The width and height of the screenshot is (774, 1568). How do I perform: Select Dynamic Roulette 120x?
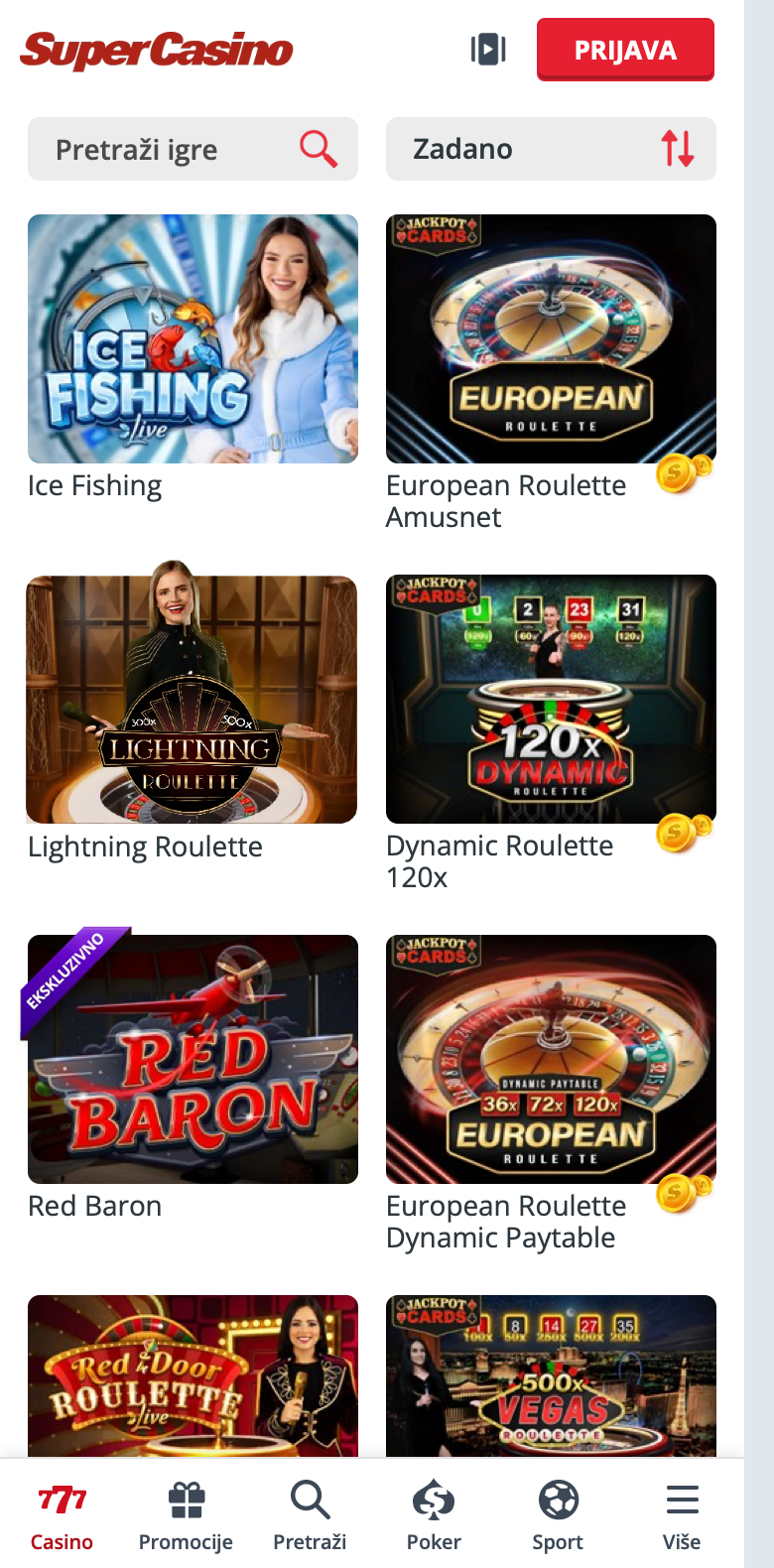[x=551, y=699]
